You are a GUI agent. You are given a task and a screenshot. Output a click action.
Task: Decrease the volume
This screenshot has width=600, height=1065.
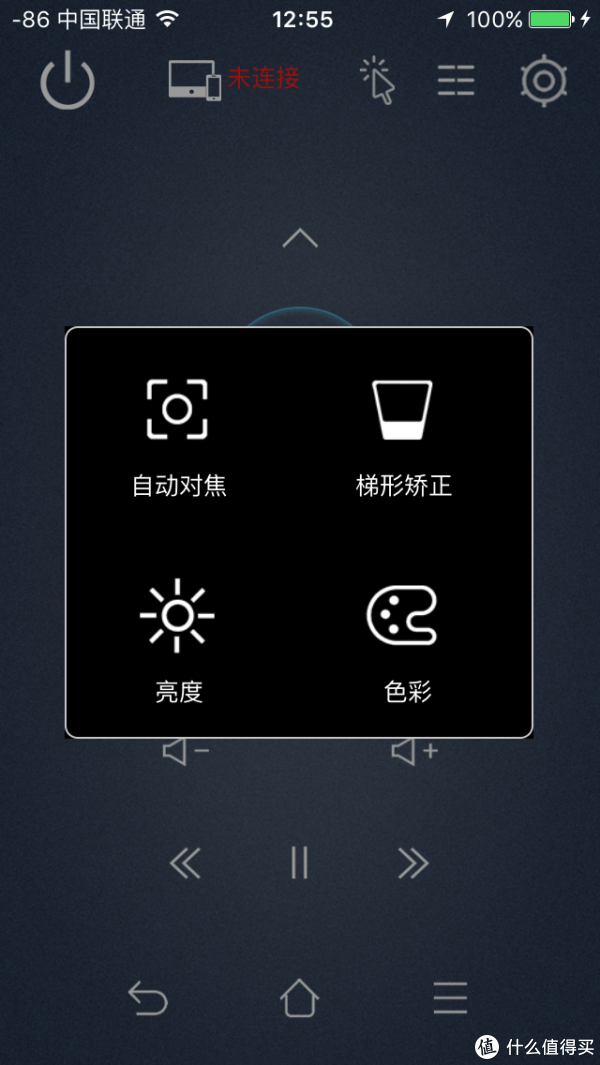pos(185,751)
